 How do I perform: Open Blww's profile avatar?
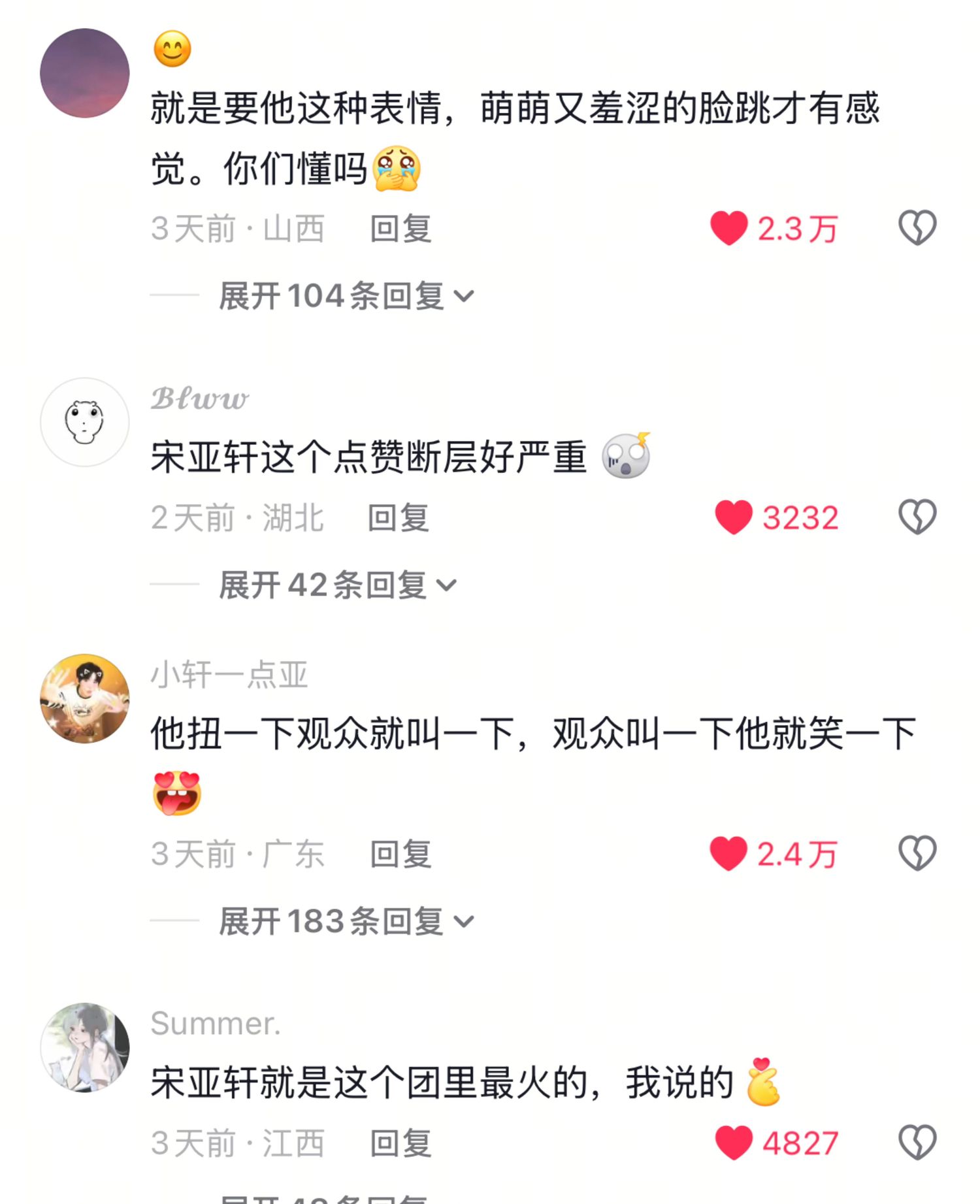pos(85,422)
